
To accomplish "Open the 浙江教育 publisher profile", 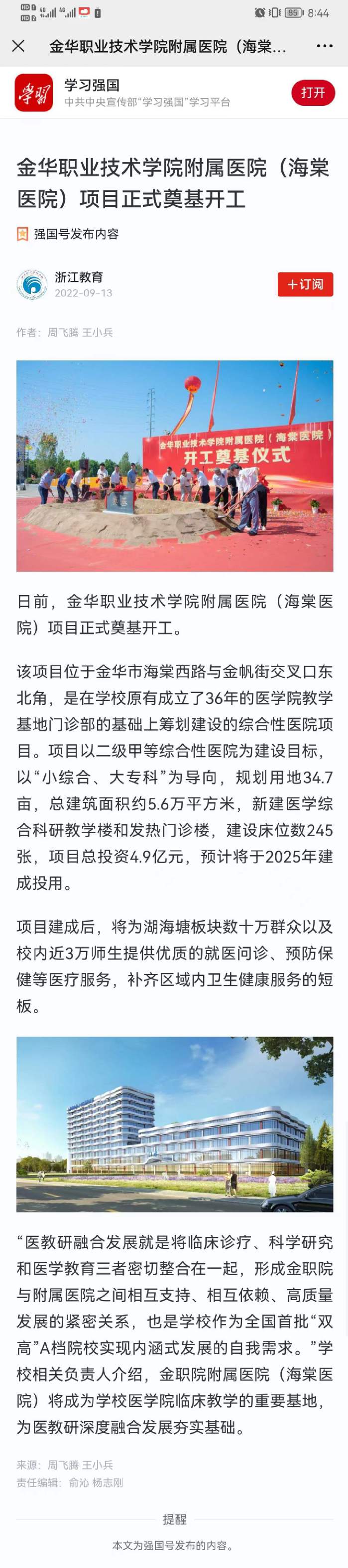I will pyautogui.click(x=79, y=277).
